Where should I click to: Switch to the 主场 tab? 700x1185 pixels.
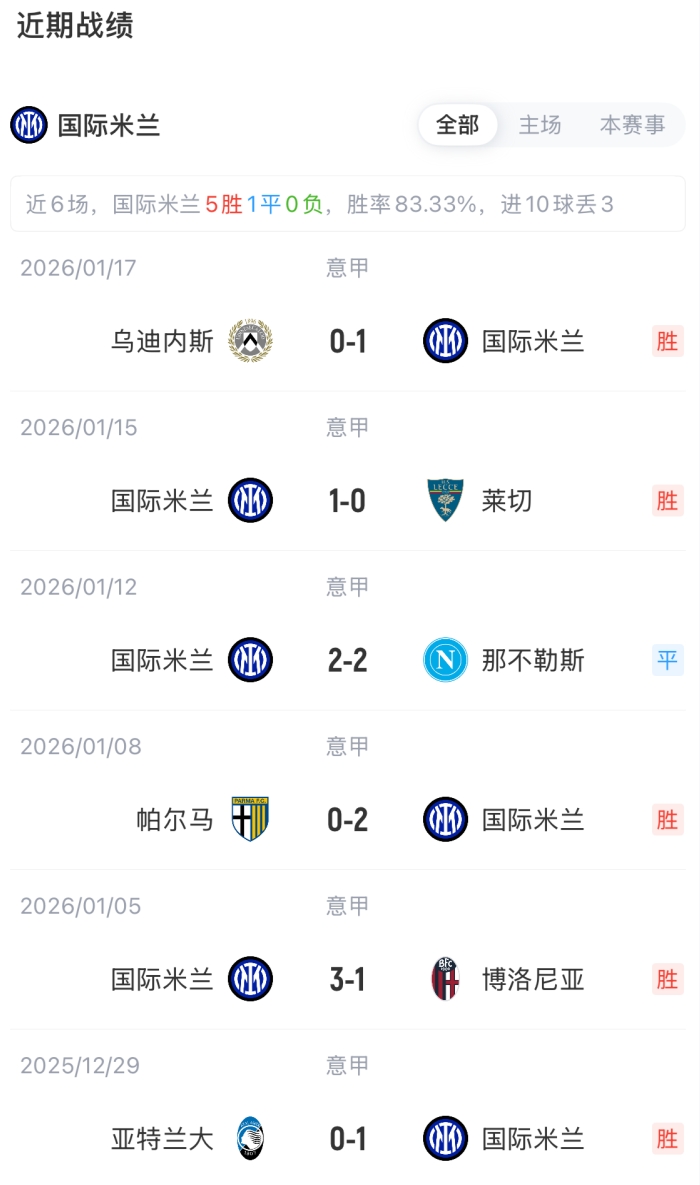pyautogui.click(x=540, y=125)
